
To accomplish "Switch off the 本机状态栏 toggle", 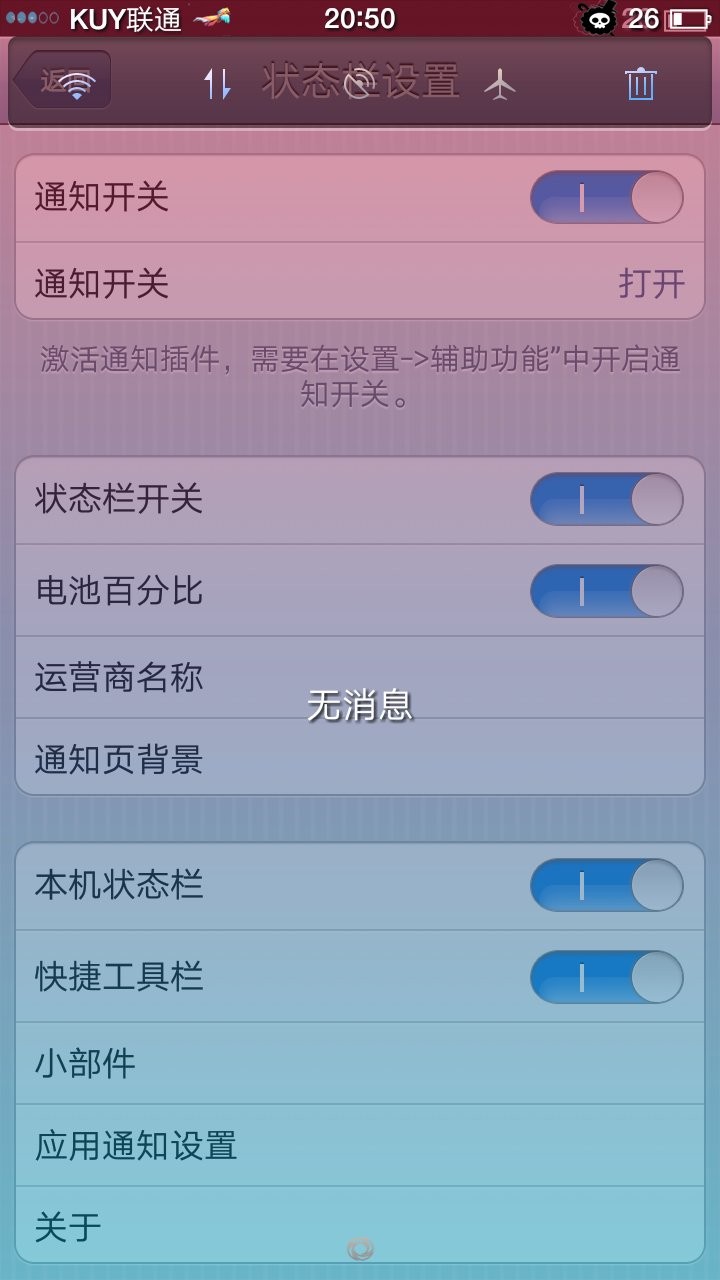I will 606,885.
